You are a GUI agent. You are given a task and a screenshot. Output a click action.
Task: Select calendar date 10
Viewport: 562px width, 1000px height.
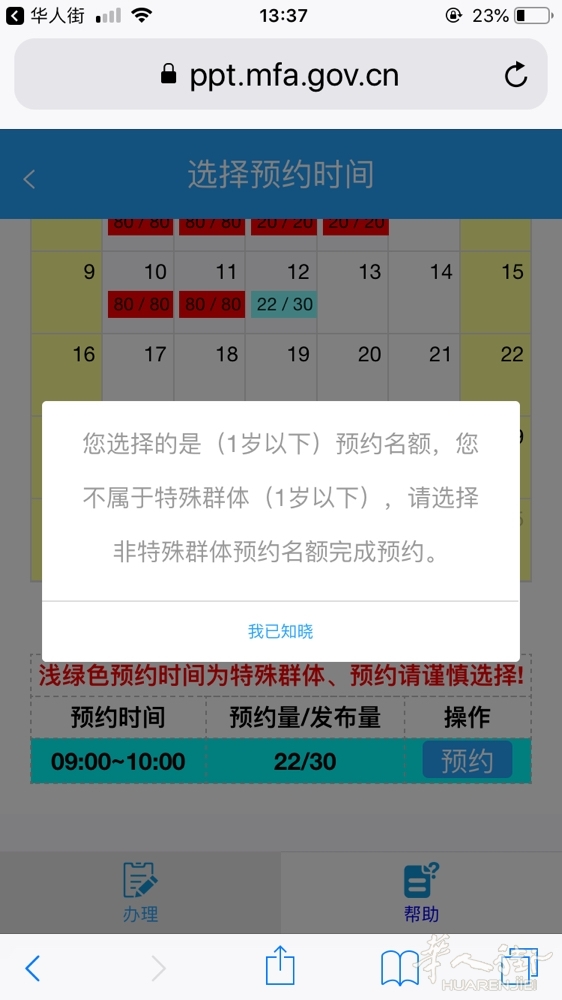click(x=138, y=292)
